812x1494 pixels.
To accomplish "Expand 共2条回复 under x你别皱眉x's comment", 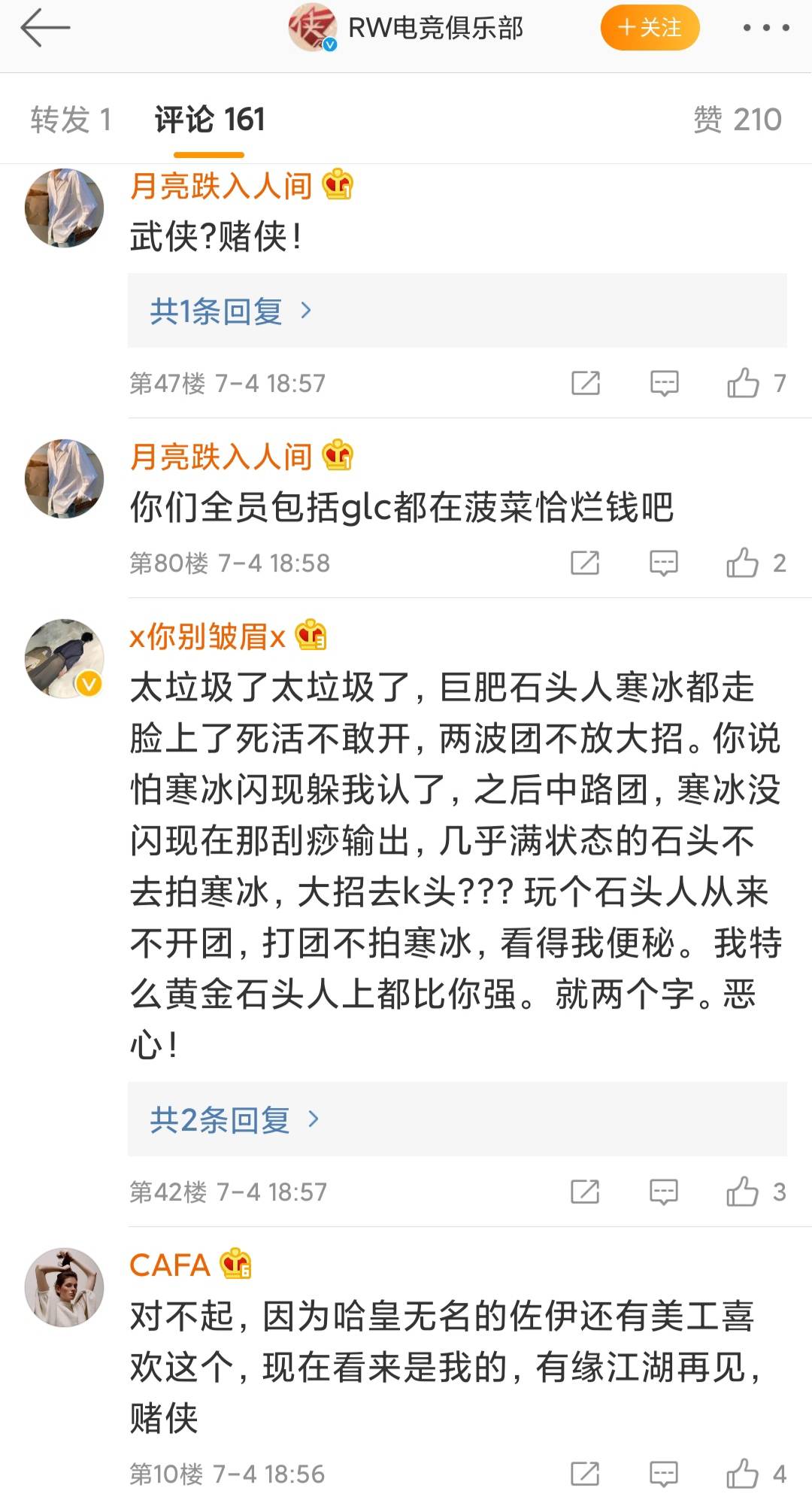I will tap(234, 1119).
